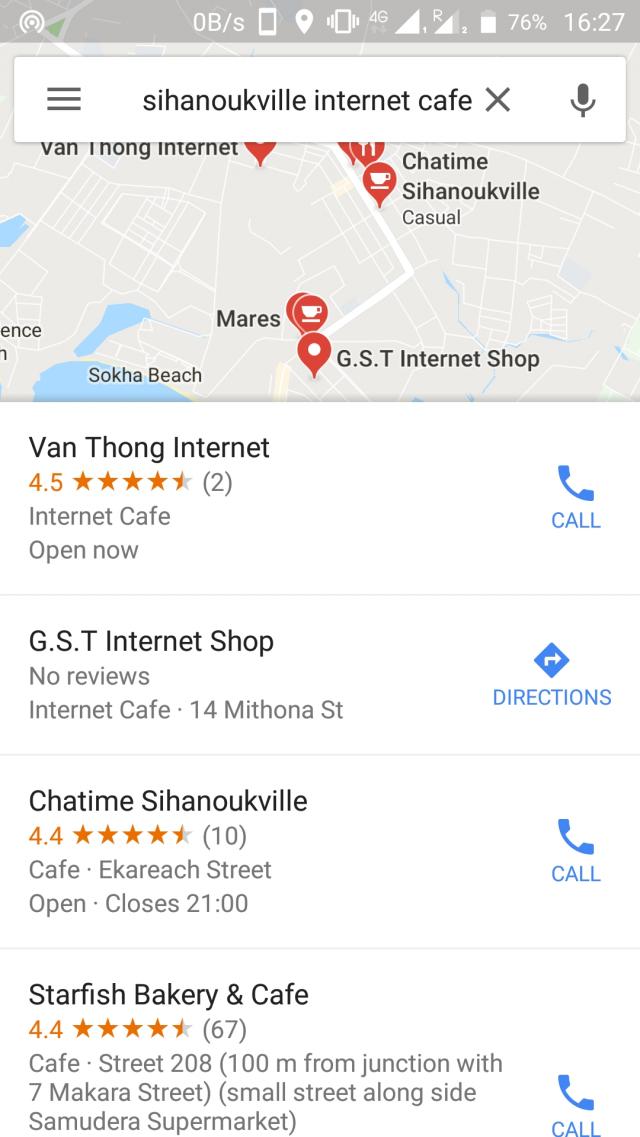
Task: Get directions to G.S.T Internet Shop
Action: [552, 676]
